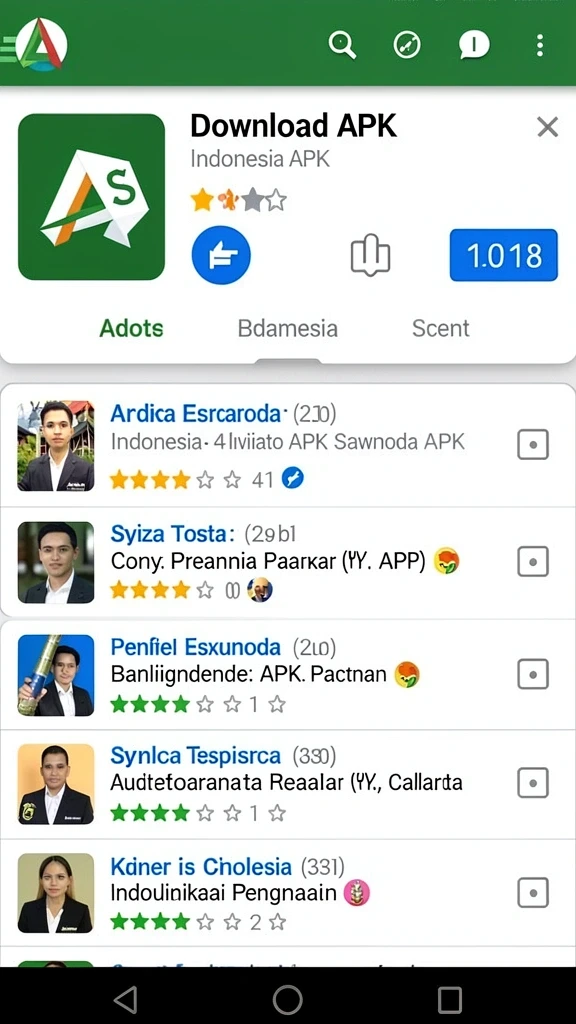Image resolution: width=576 pixels, height=1024 pixels.
Task: Tick the checkbox beside Penfiel Esxunoda
Action: (x=533, y=675)
